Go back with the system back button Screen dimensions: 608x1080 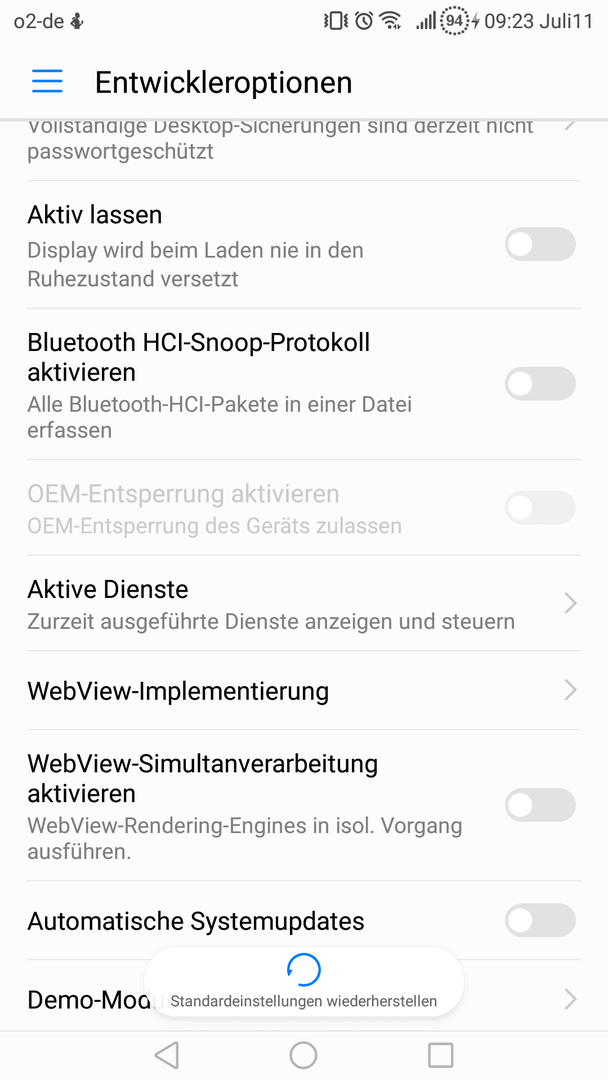pyautogui.click(x=167, y=1055)
